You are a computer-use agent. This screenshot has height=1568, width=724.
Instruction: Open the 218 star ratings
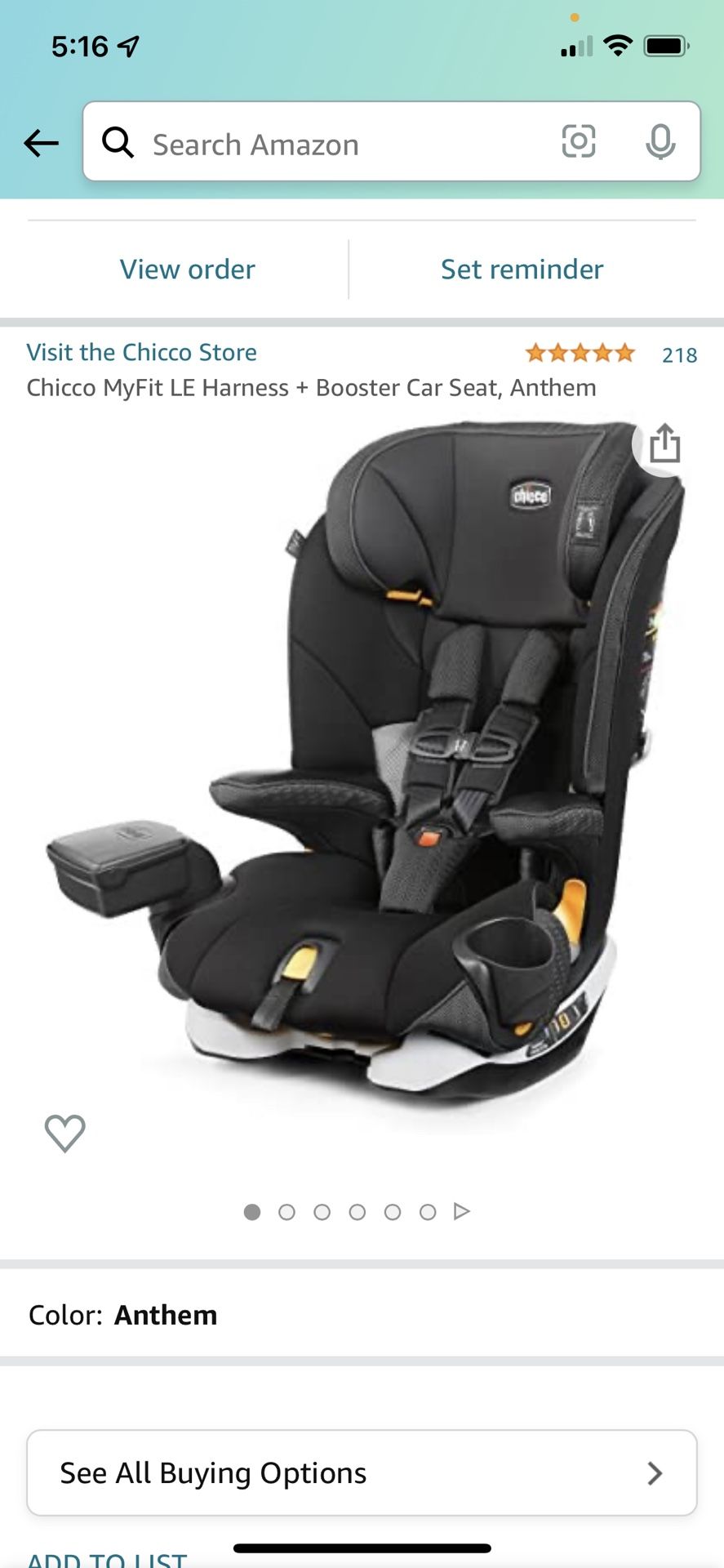611,354
